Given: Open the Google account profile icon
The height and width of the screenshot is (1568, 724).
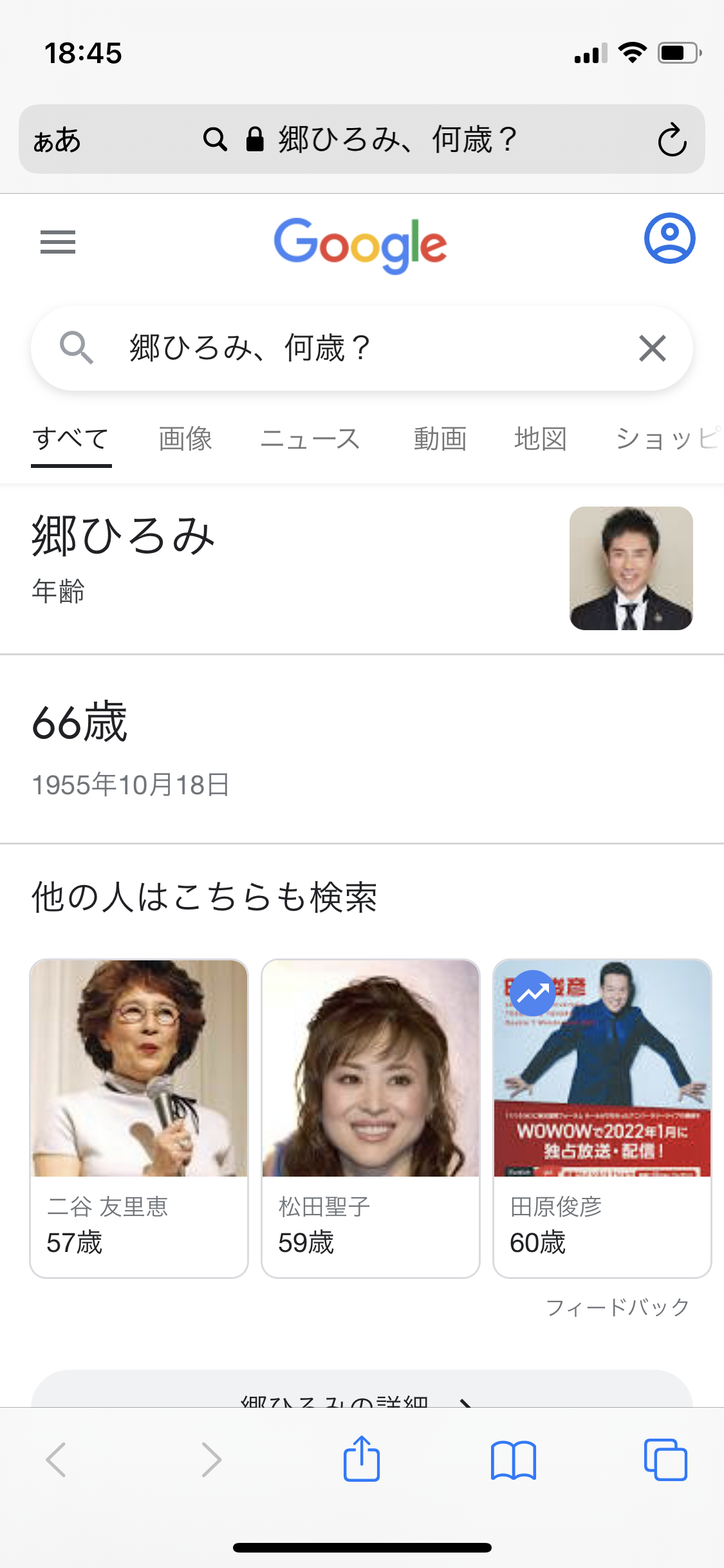Looking at the screenshot, I should pyautogui.click(x=669, y=239).
